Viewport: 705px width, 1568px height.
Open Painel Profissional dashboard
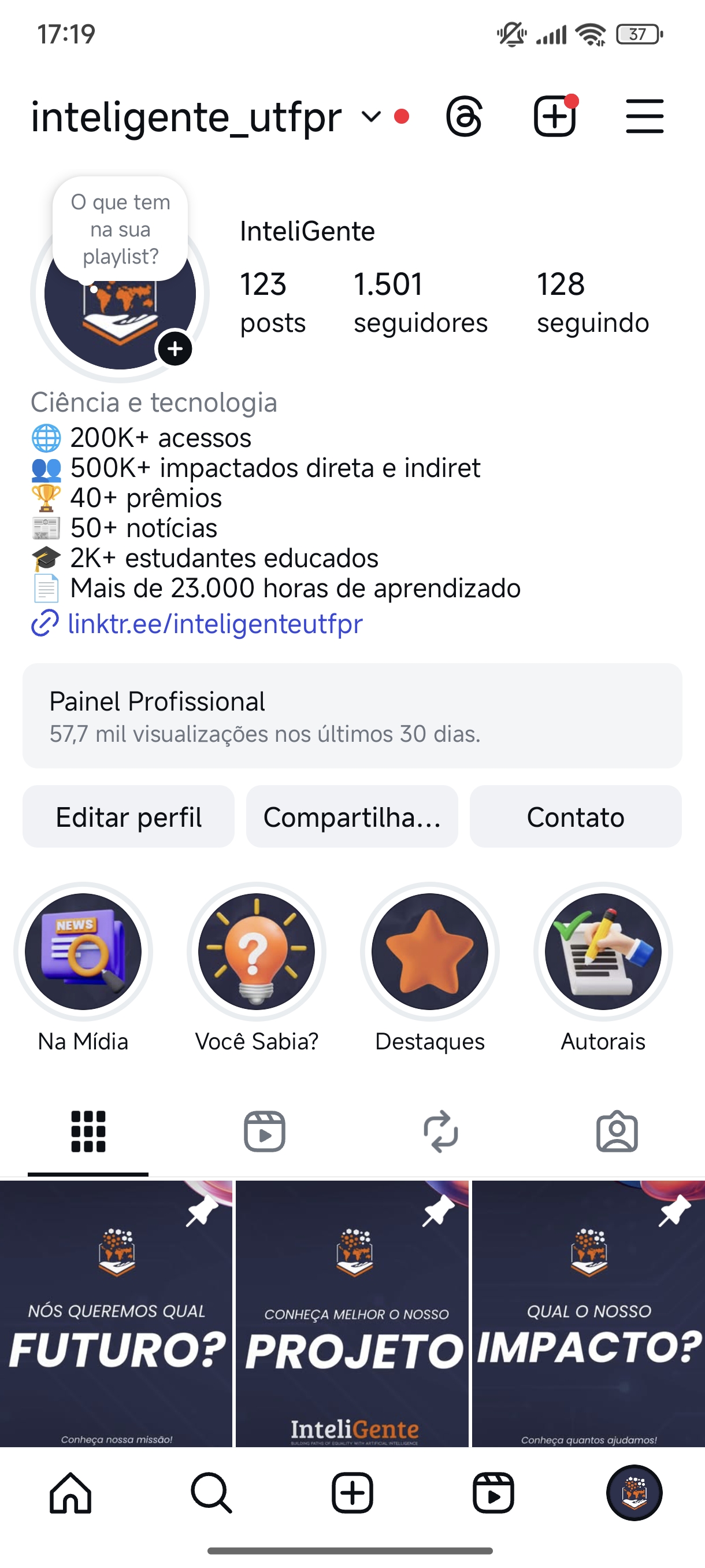pos(352,716)
